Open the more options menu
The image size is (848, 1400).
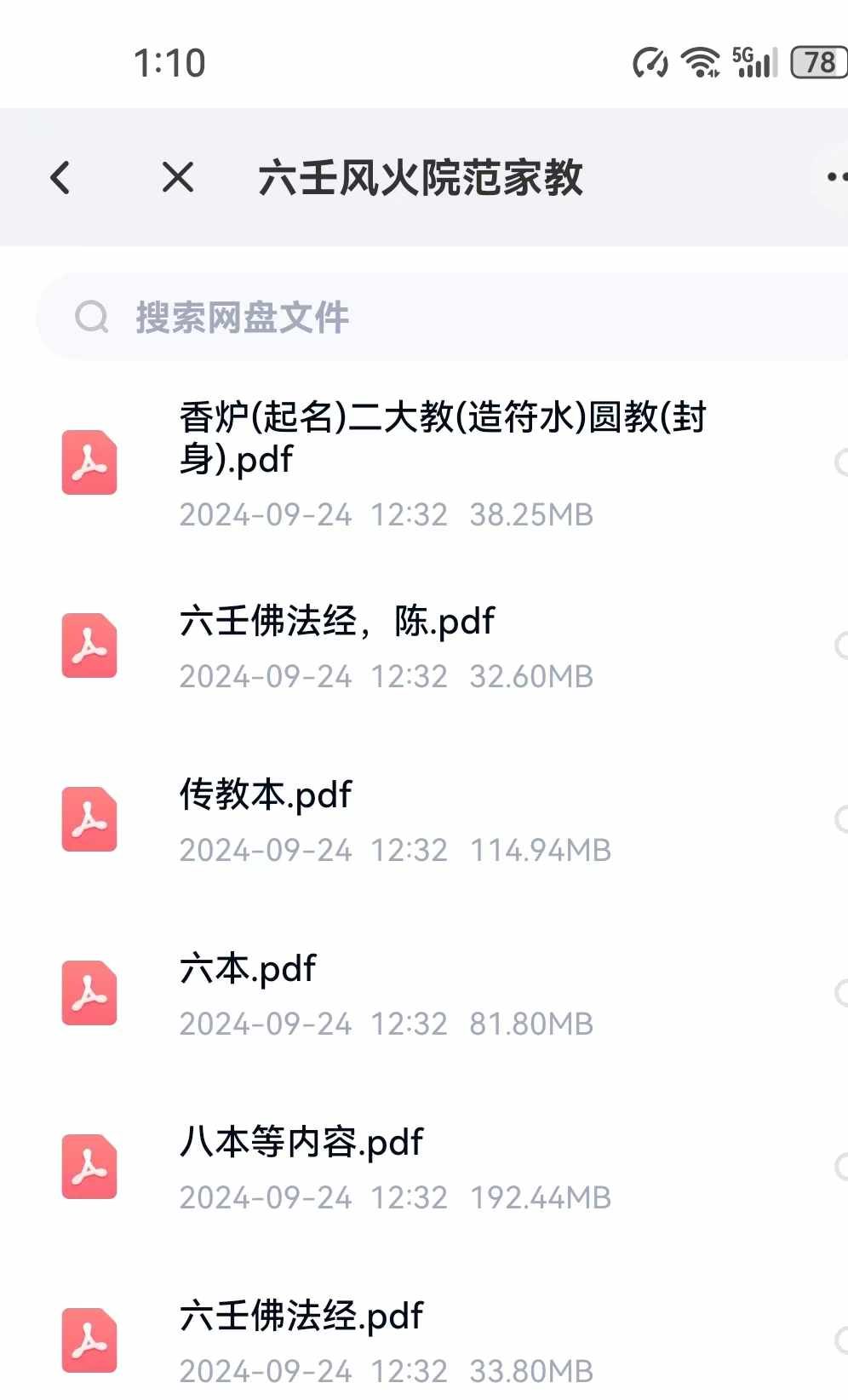836,177
